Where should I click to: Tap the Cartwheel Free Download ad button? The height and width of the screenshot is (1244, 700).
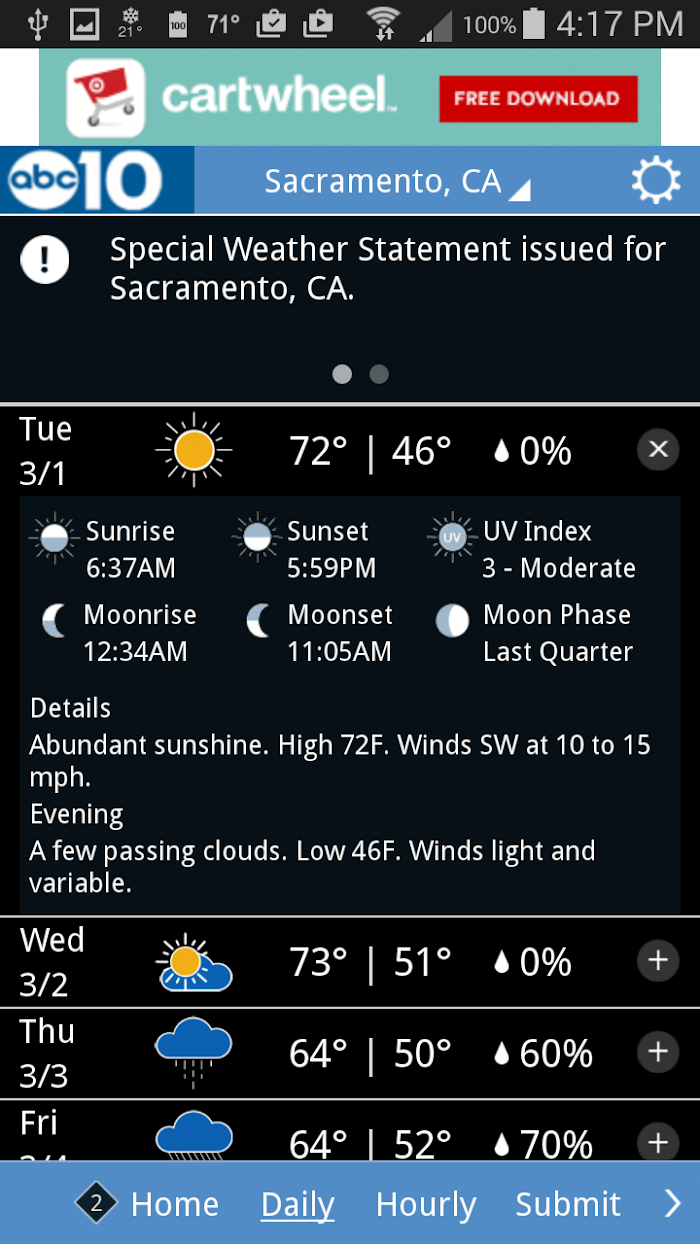[537, 98]
